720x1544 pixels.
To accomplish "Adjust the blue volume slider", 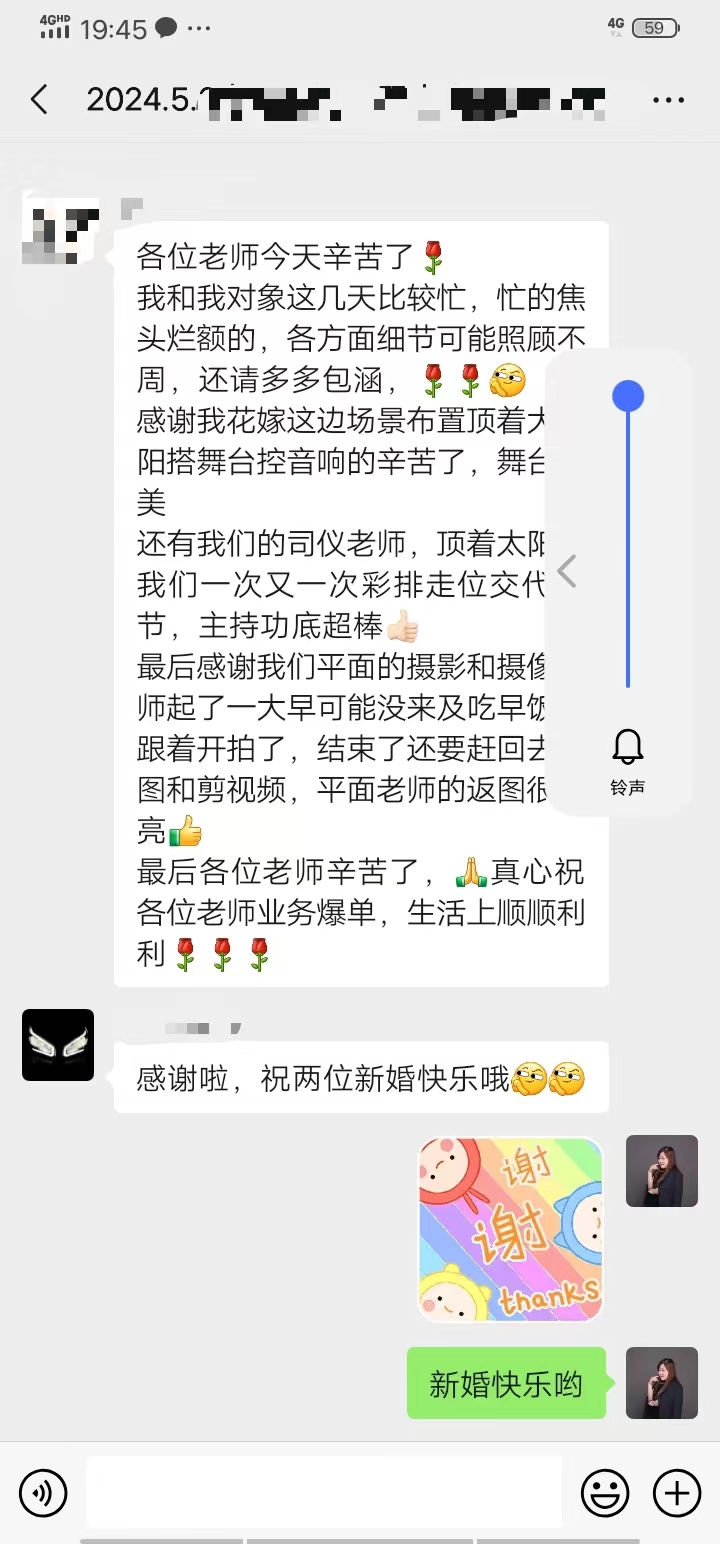I will 628,396.
